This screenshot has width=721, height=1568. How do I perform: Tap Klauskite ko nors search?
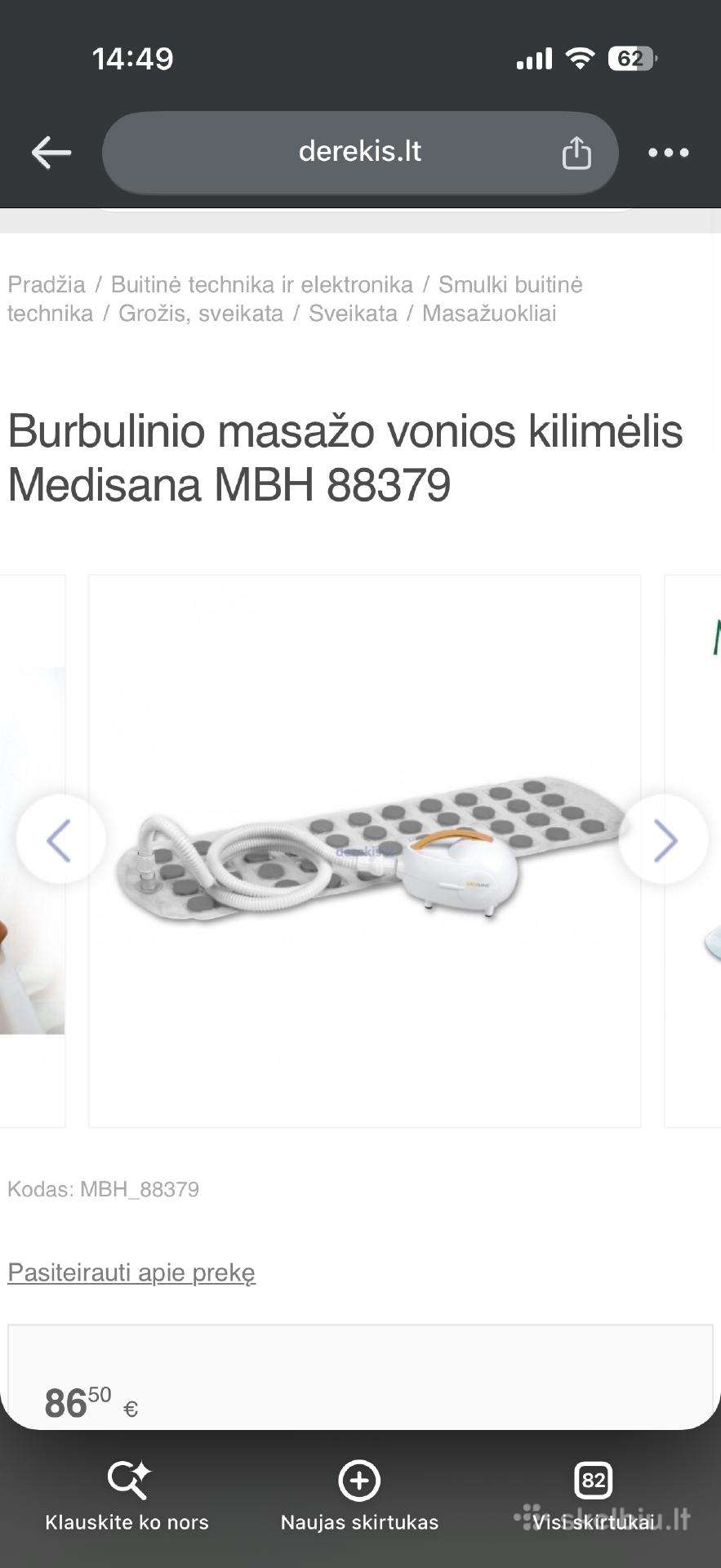pos(127,1497)
